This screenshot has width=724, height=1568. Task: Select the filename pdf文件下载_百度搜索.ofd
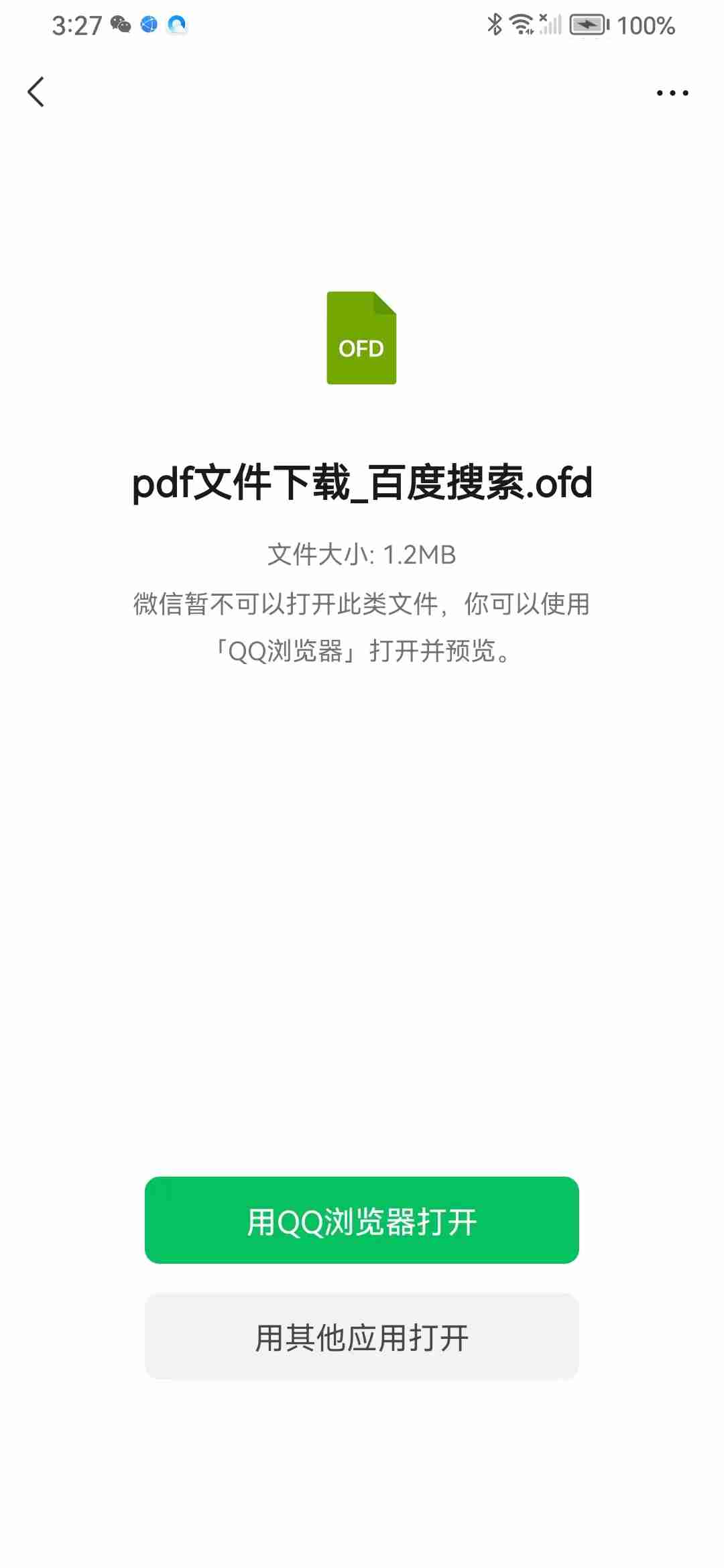click(361, 486)
